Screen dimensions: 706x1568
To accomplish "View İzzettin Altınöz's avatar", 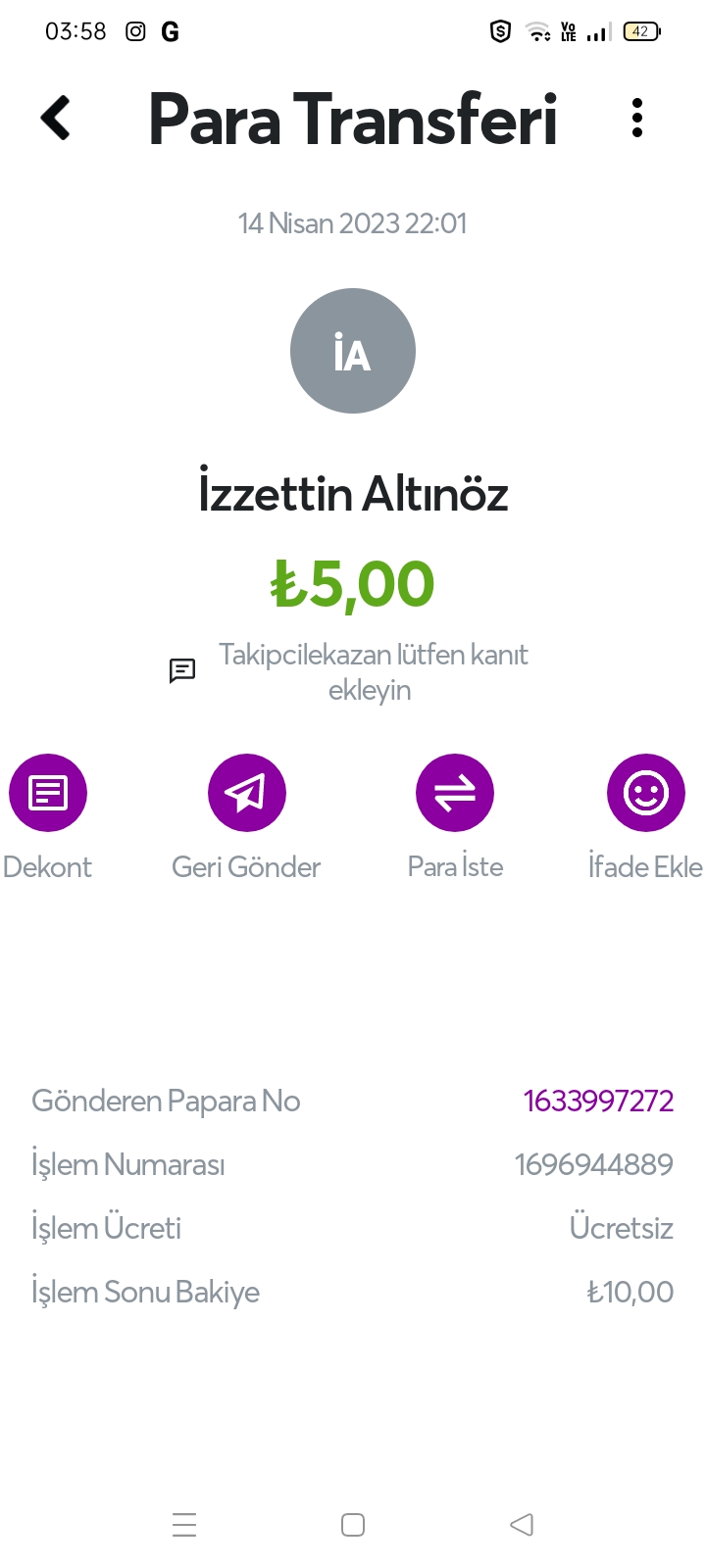I will pos(353,351).
